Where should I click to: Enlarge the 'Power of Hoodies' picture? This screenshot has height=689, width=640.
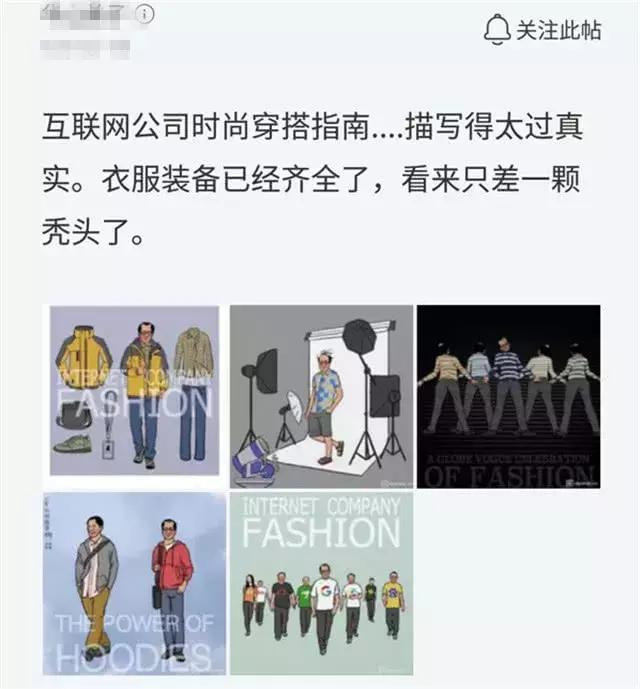(133, 583)
